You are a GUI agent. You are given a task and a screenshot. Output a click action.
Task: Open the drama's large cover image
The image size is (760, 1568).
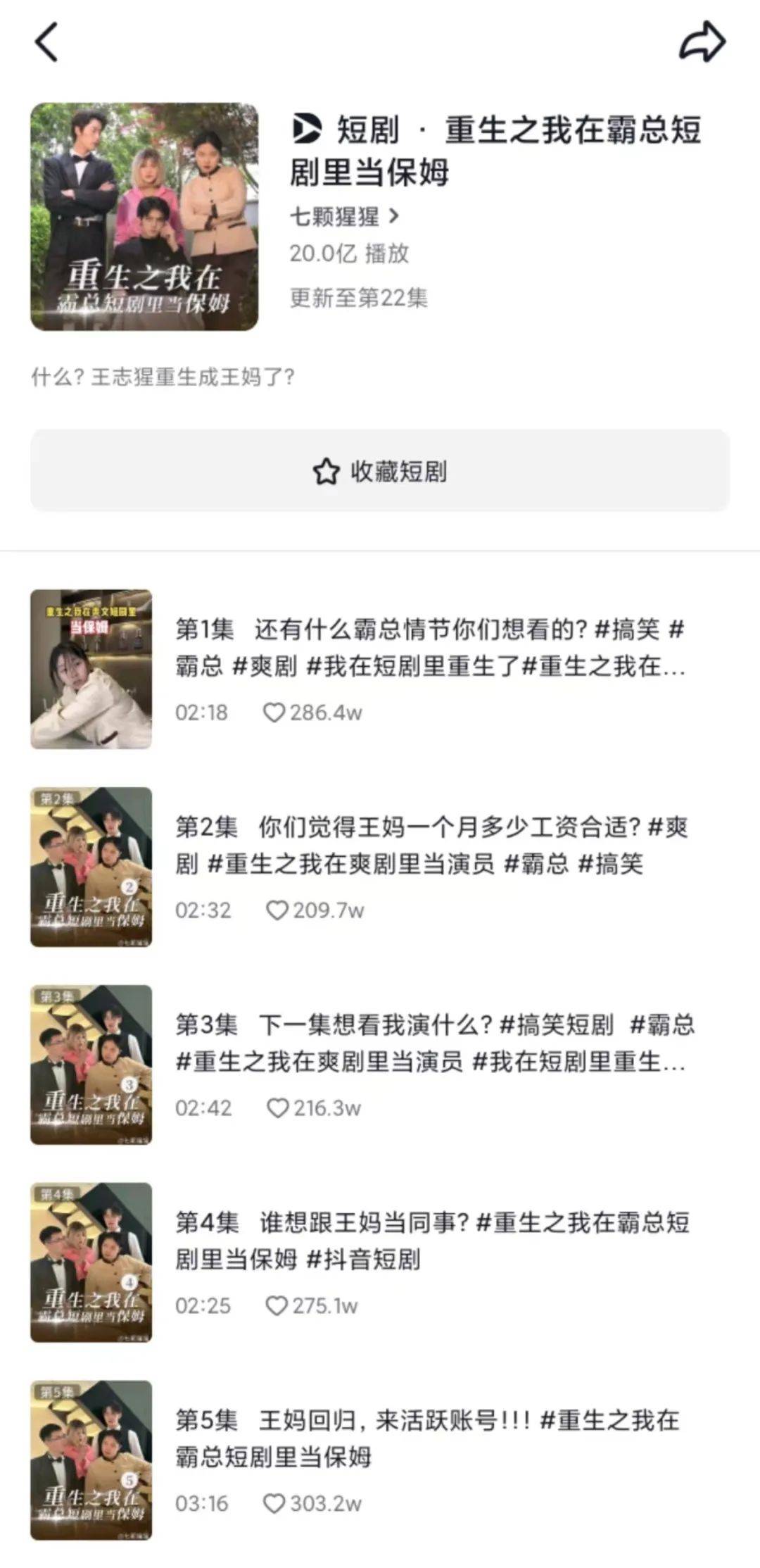coord(144,217)
